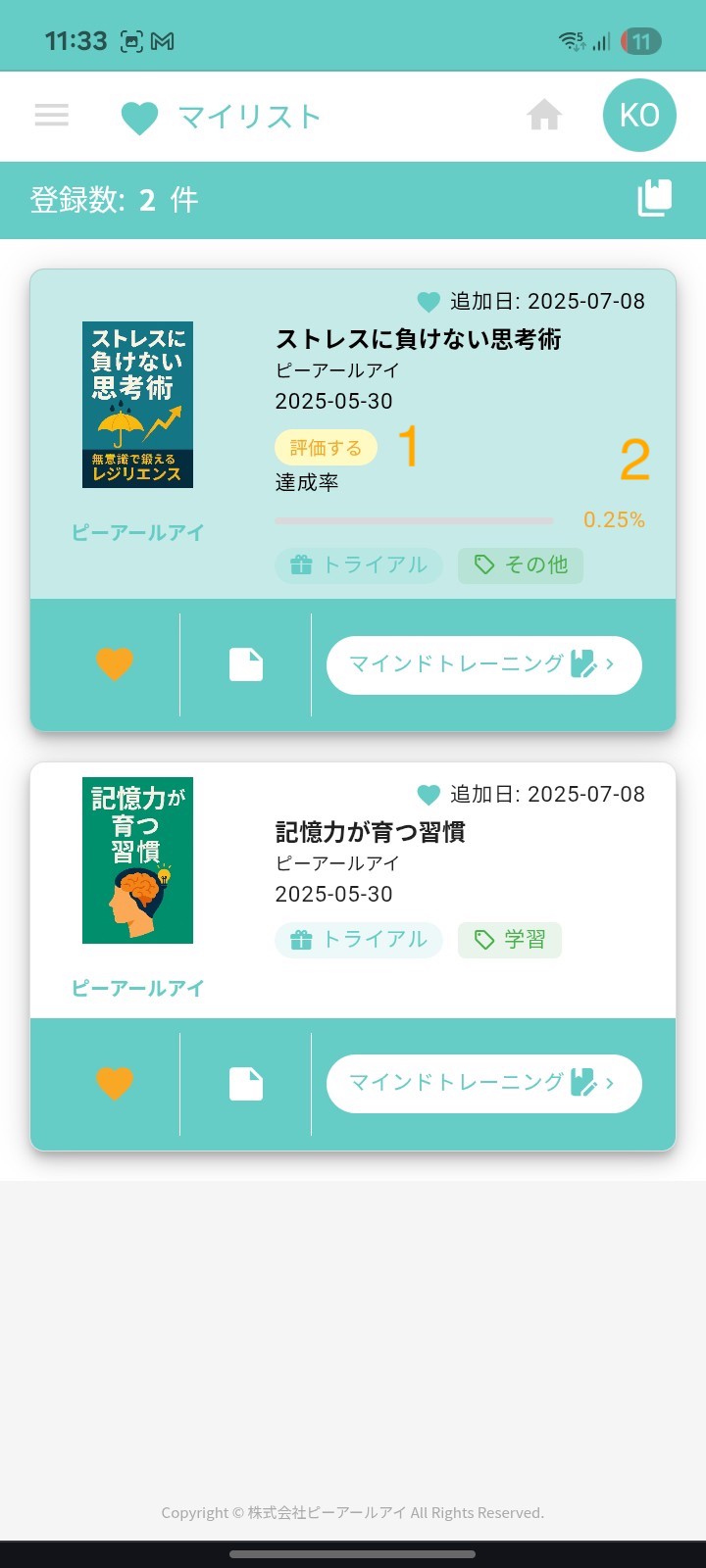Viewport: 706px width, 1568px height.
Task: Open the ストレスに負けない思考術 book cover
Action: pyautogui.click(x=137, y=405)
